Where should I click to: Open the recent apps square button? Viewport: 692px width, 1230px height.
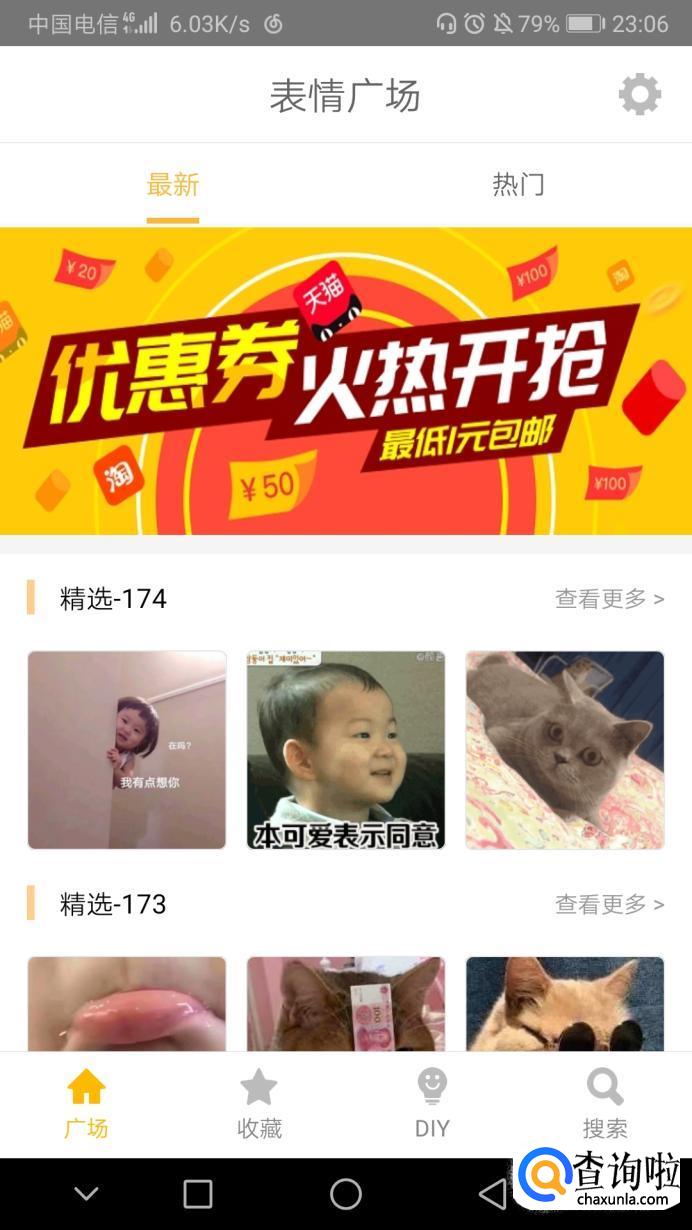click(x=198, y=1193)
